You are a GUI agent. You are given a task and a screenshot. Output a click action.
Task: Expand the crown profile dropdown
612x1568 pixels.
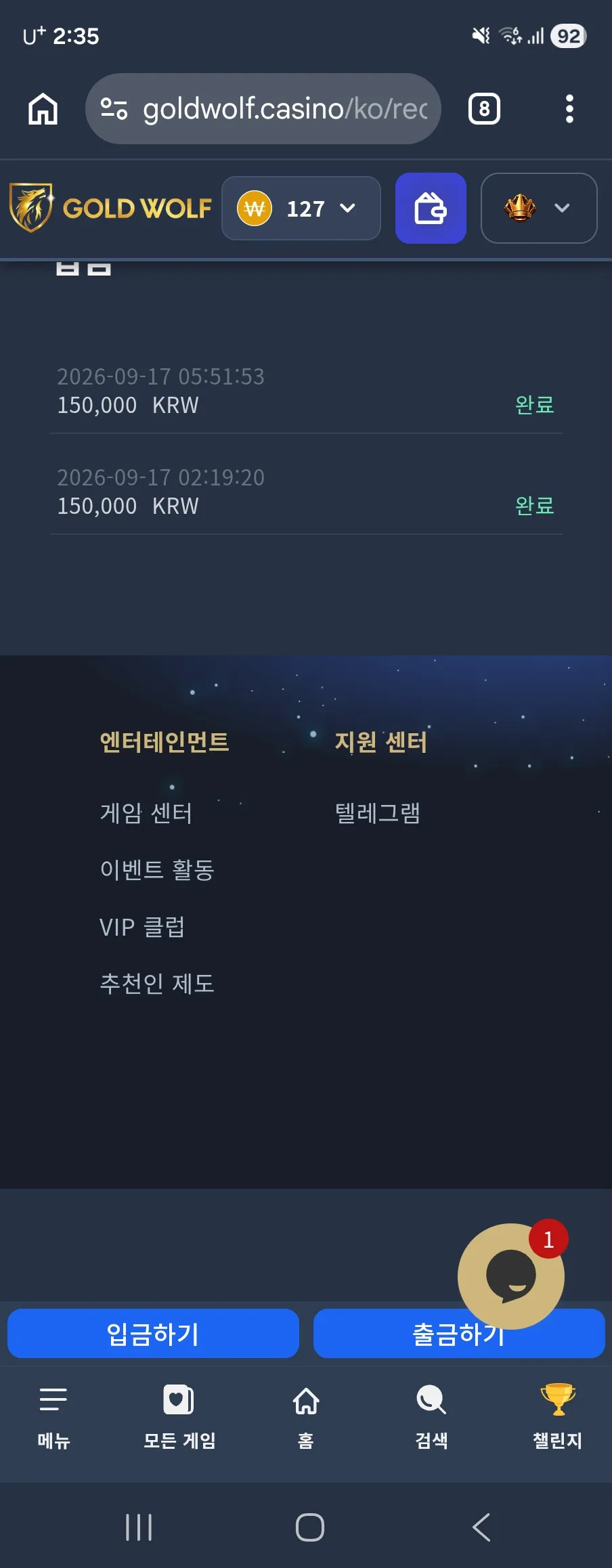(x=539, y=209)
